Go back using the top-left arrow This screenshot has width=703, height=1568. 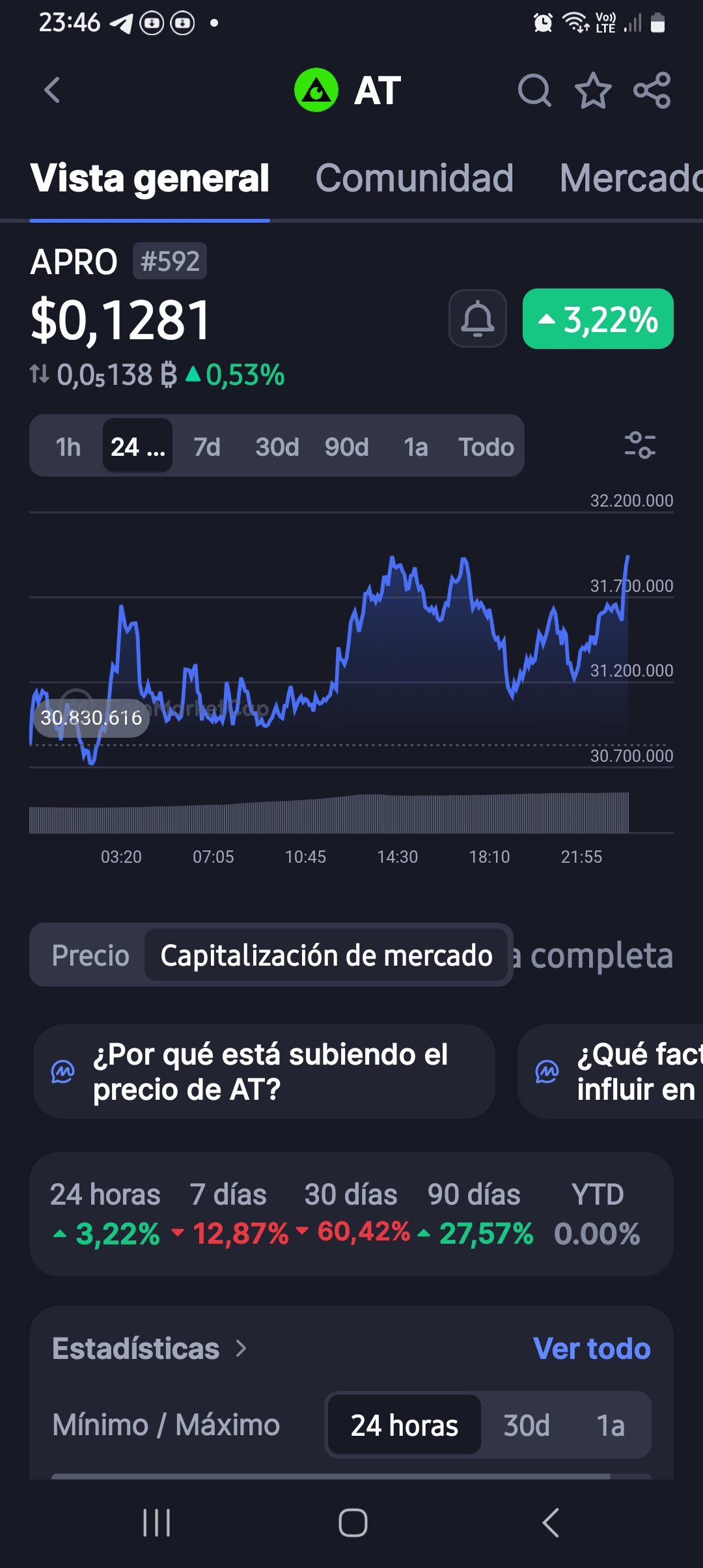coord(52,90)
